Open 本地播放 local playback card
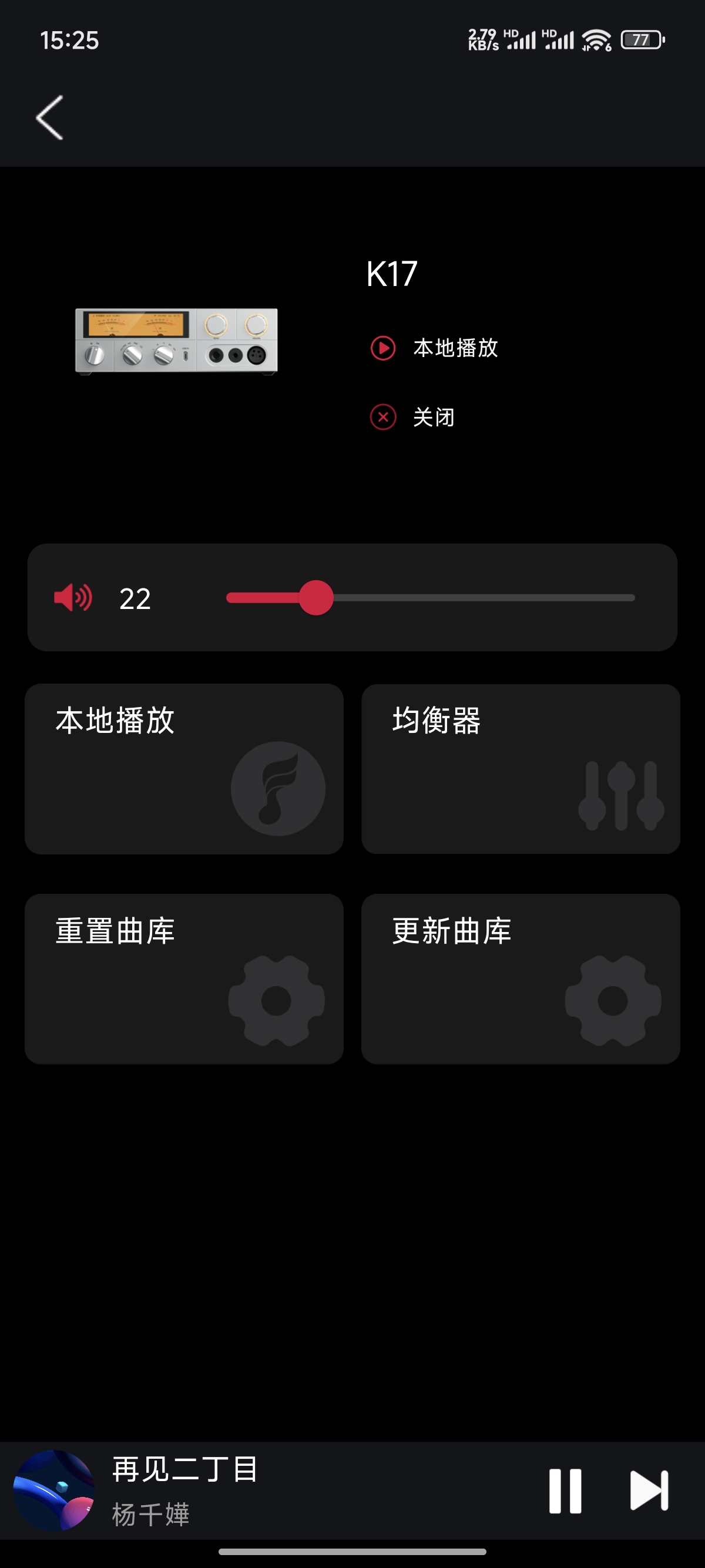The image size is (705, 1568). pos(184,769)
